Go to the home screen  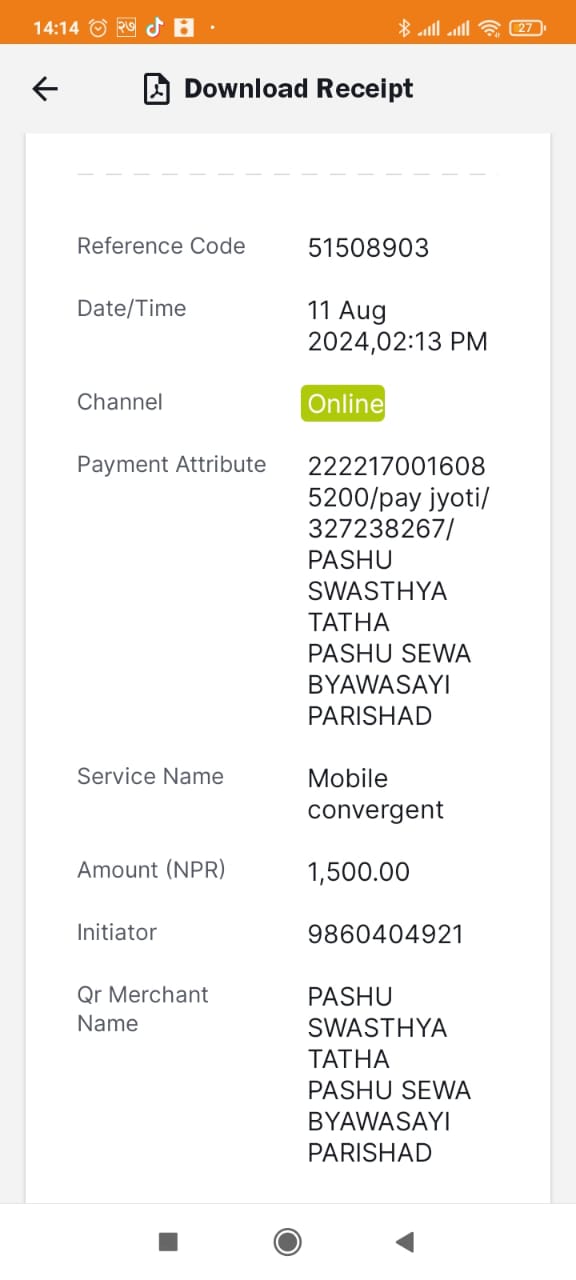click(x=288, y=1241)
